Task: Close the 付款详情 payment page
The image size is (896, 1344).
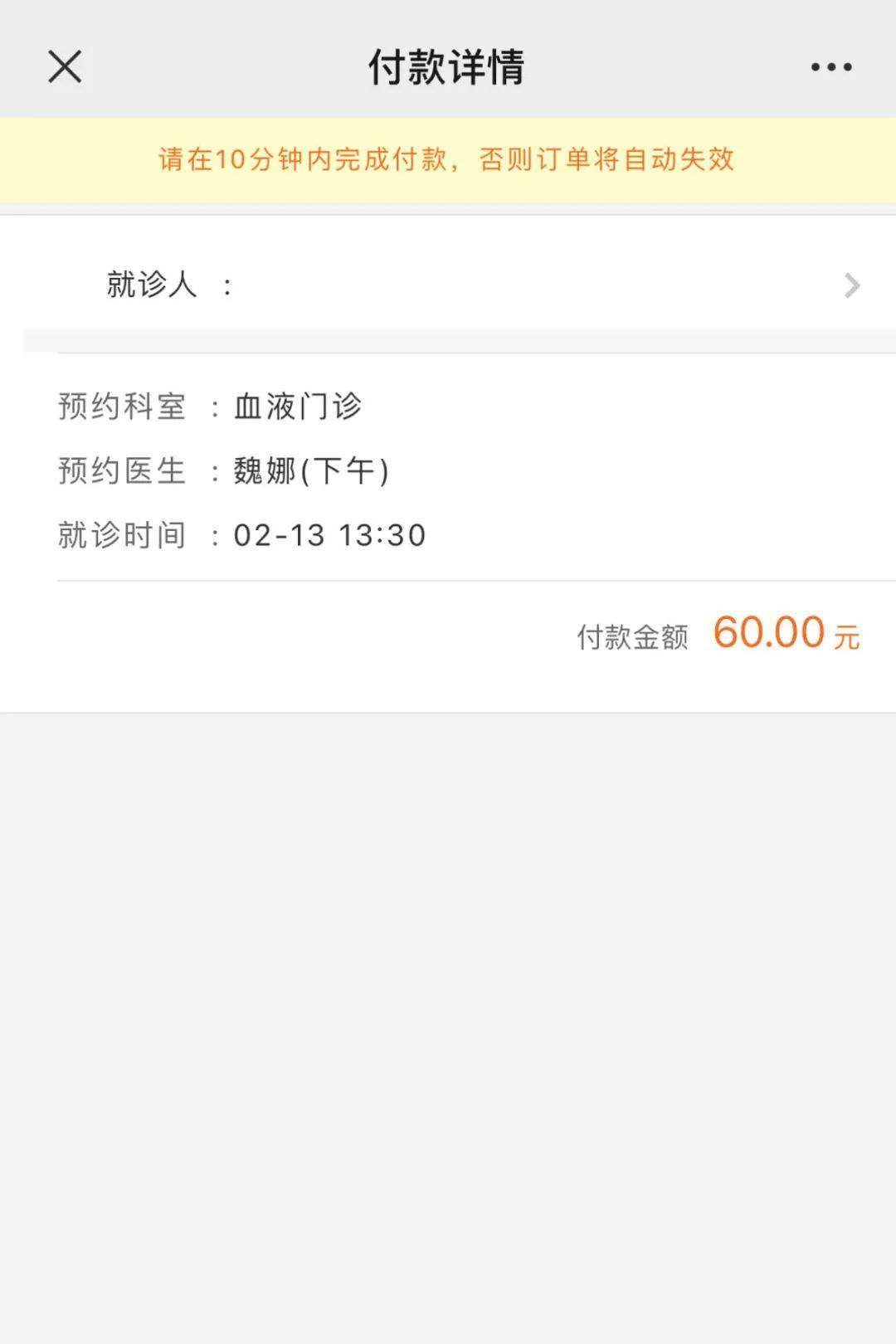Action: pos(62,66)
